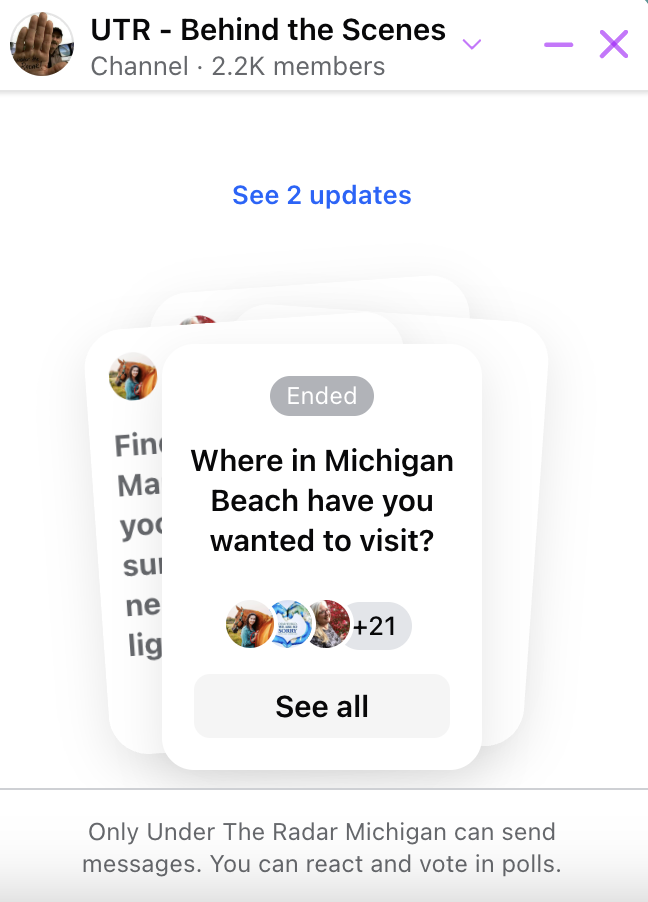Open the UTR channel profile picture
Screen dimensions: 648x902
[x=42, y=45]
